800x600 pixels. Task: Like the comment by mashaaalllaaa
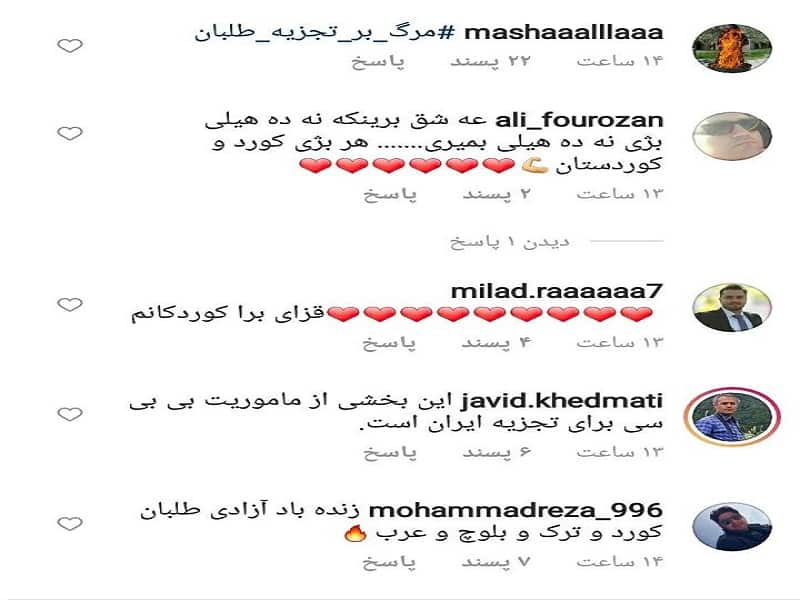click(69, 46)
